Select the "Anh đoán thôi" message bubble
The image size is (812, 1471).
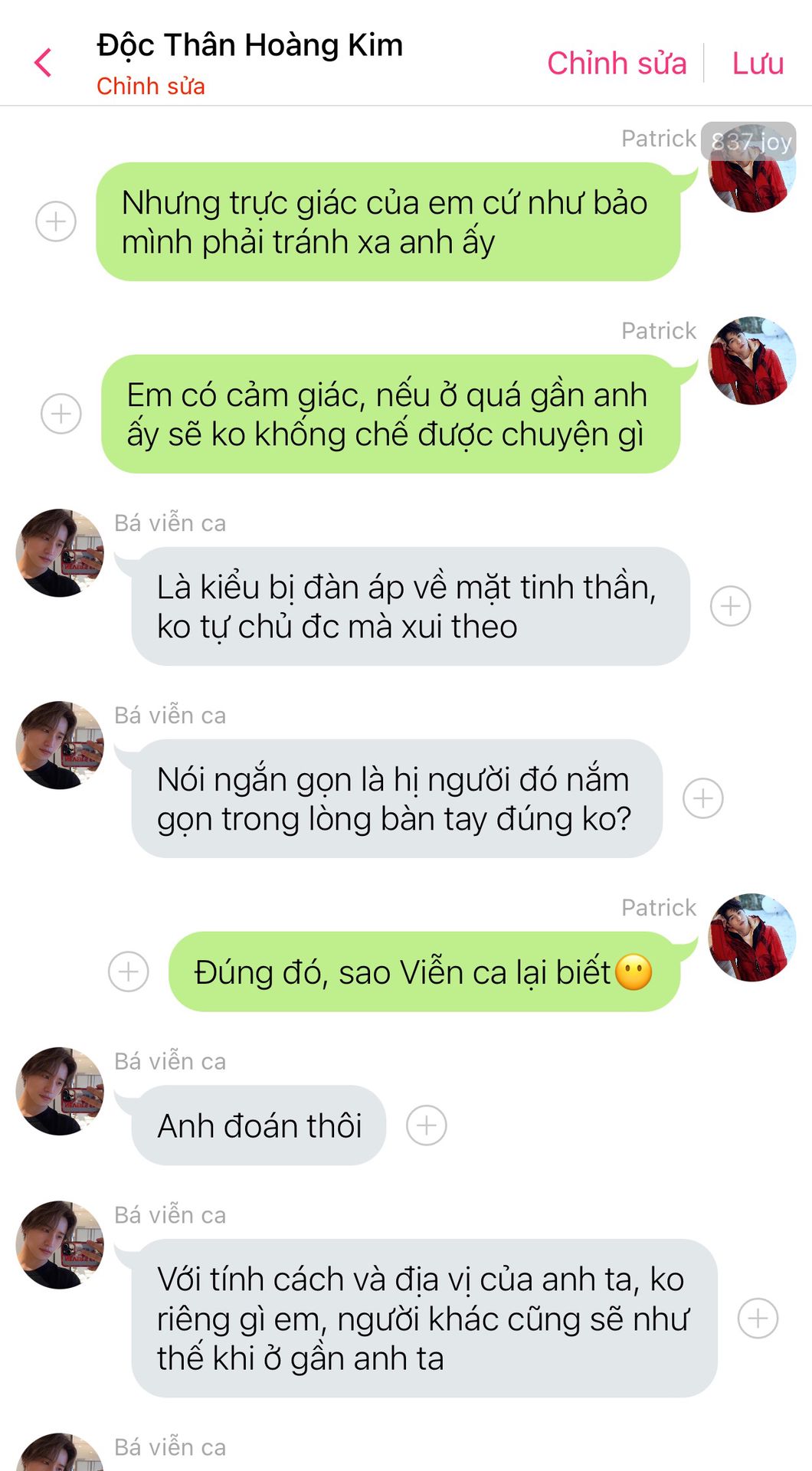click(259, 1125)
